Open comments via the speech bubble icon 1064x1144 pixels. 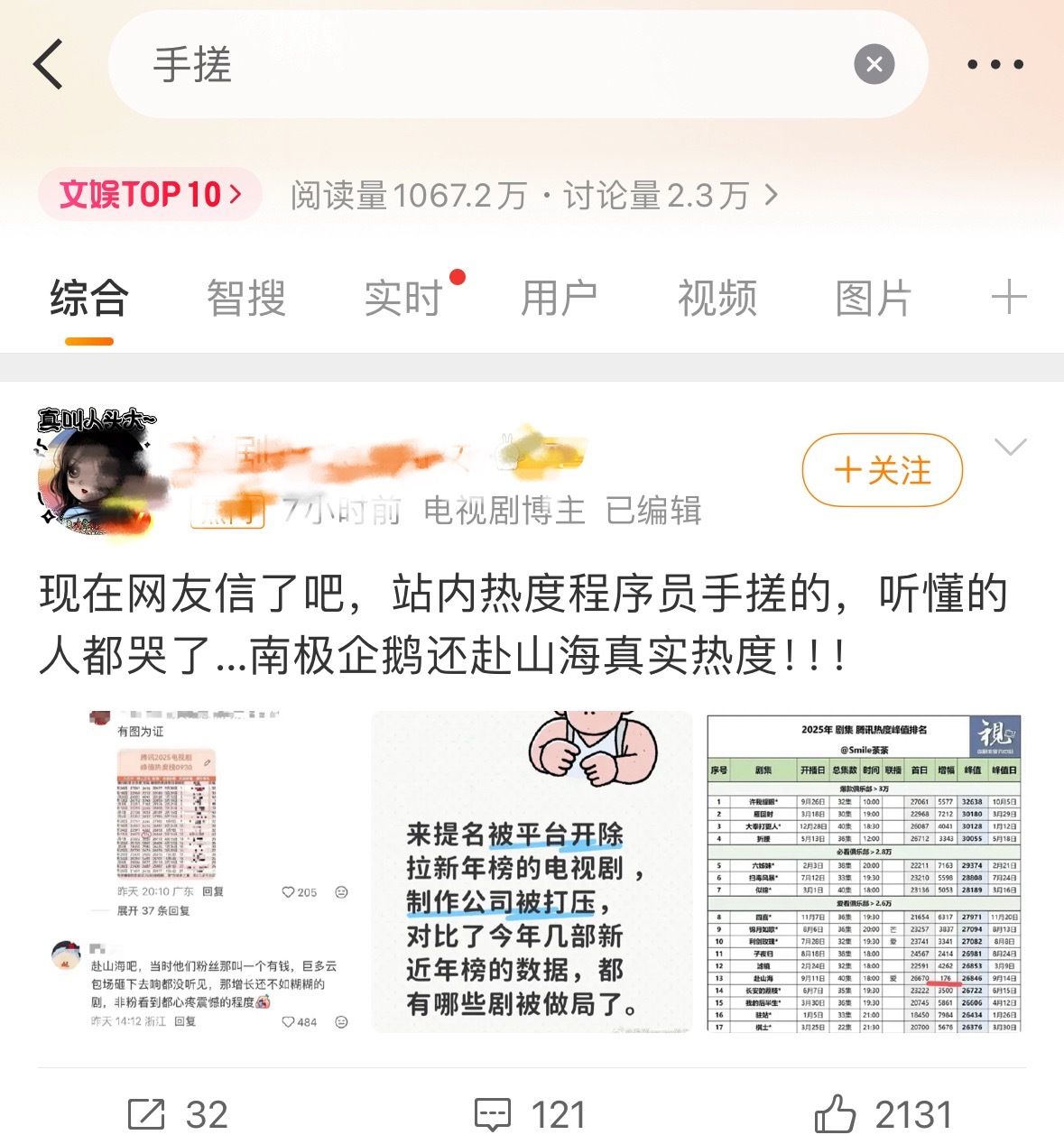492,1114
